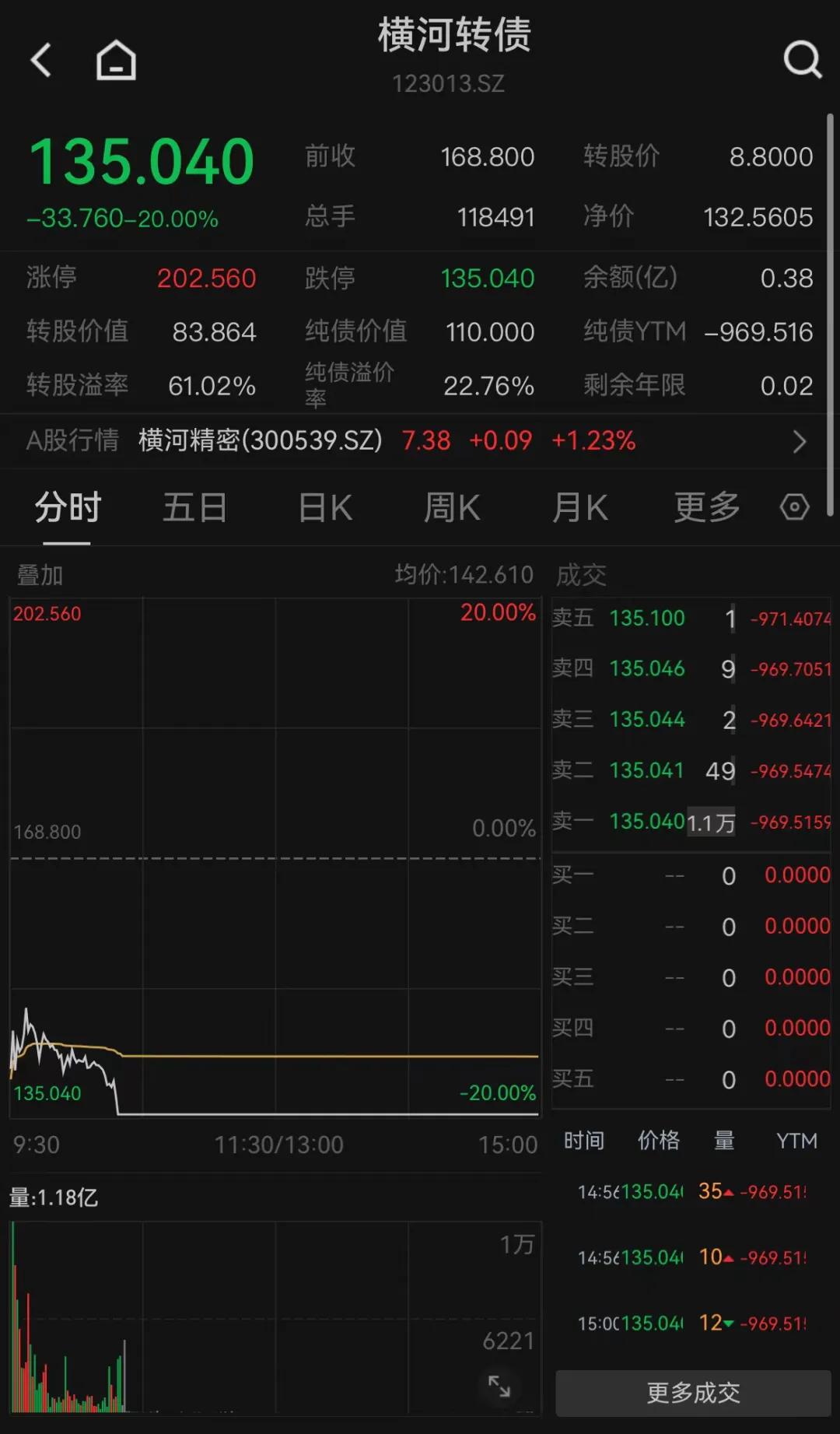
Task: Open the search magnifier icon
Action: (x=801, y=59)
